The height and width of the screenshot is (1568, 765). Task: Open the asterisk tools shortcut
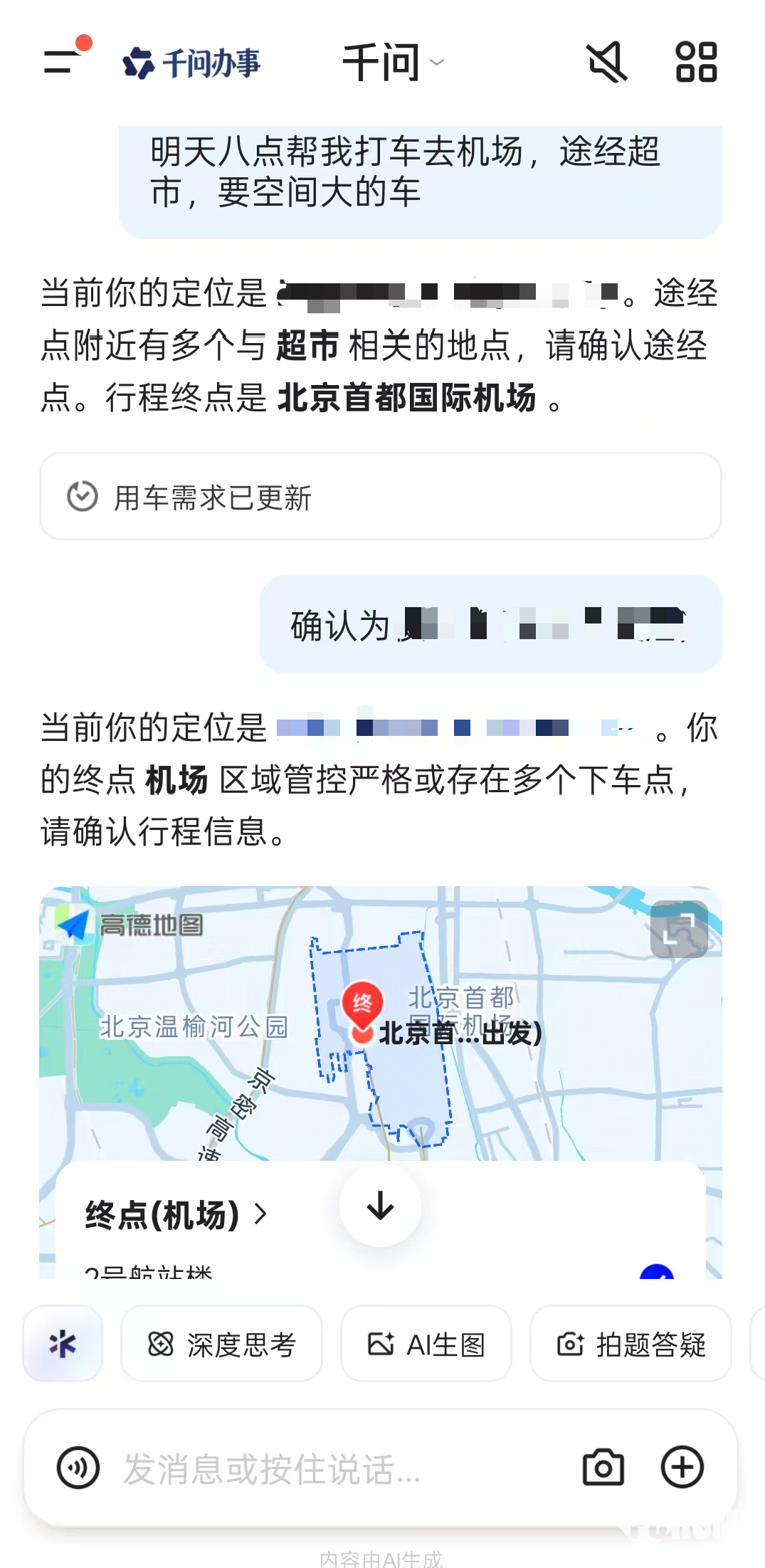[63, 1344]
